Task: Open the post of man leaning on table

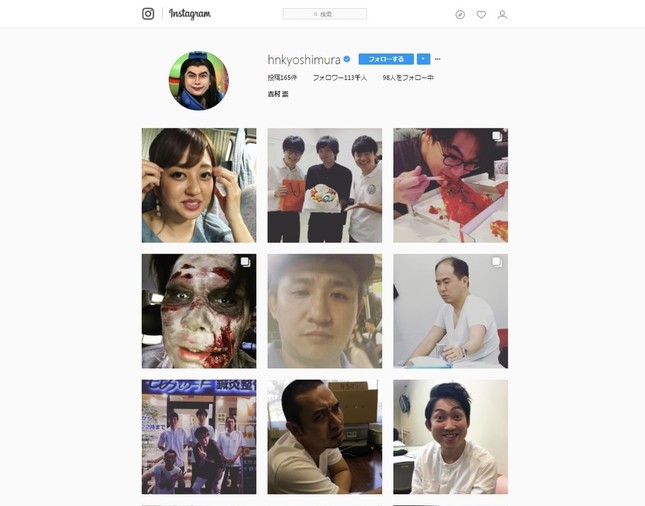Action: click(324, 437)
